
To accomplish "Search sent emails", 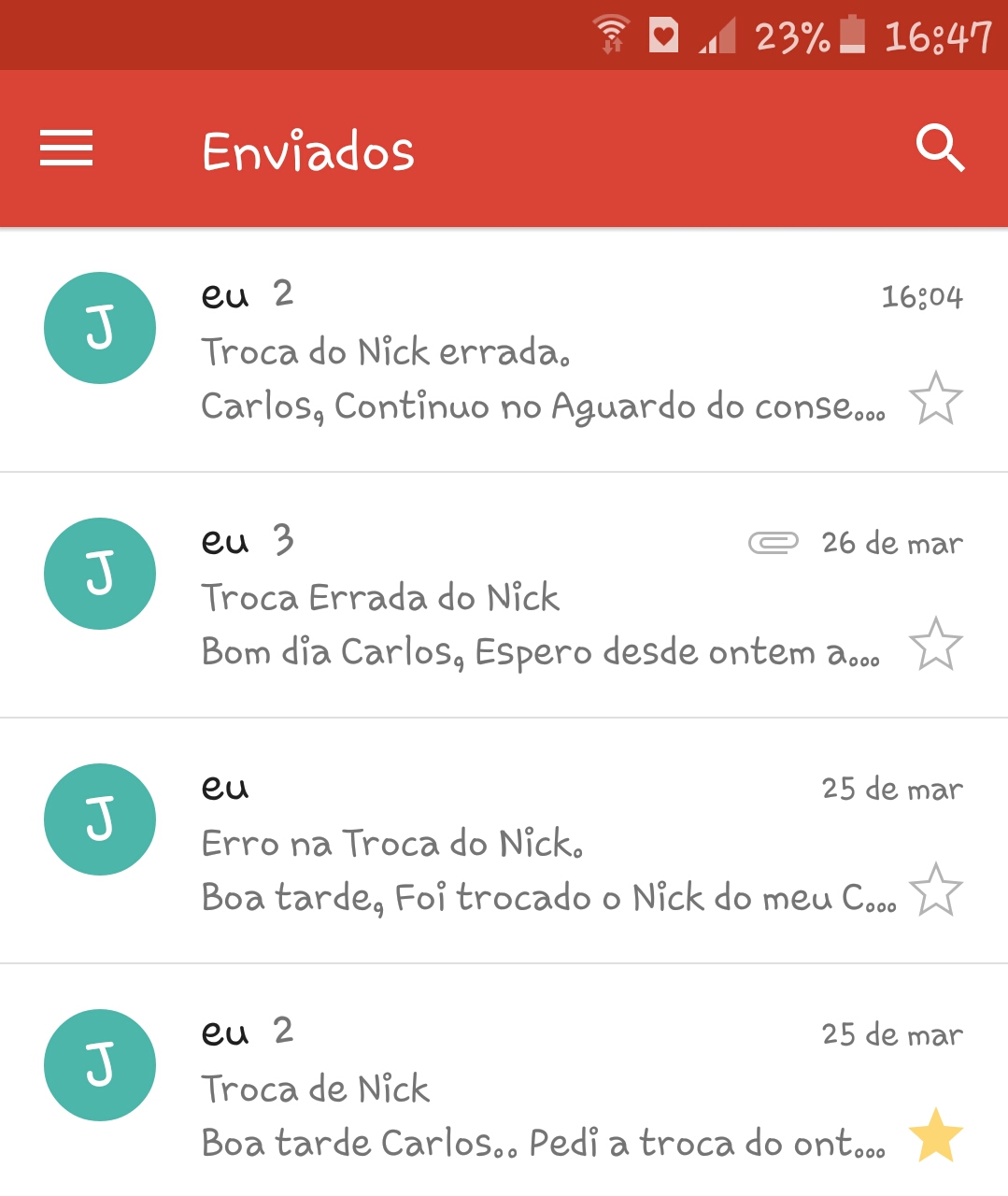I will (x=939, y=149).
